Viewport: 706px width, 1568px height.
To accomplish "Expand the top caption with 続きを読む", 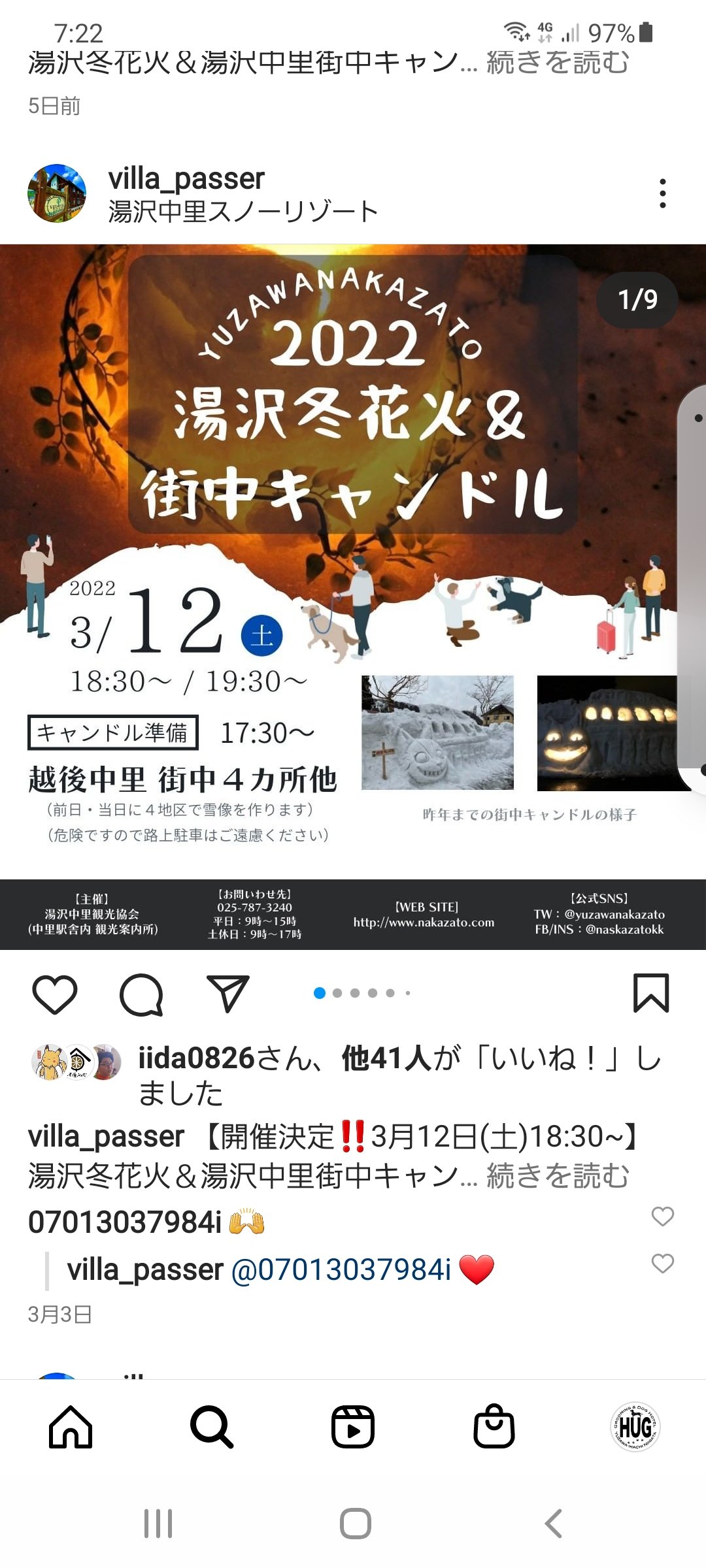I will (557, 63).
